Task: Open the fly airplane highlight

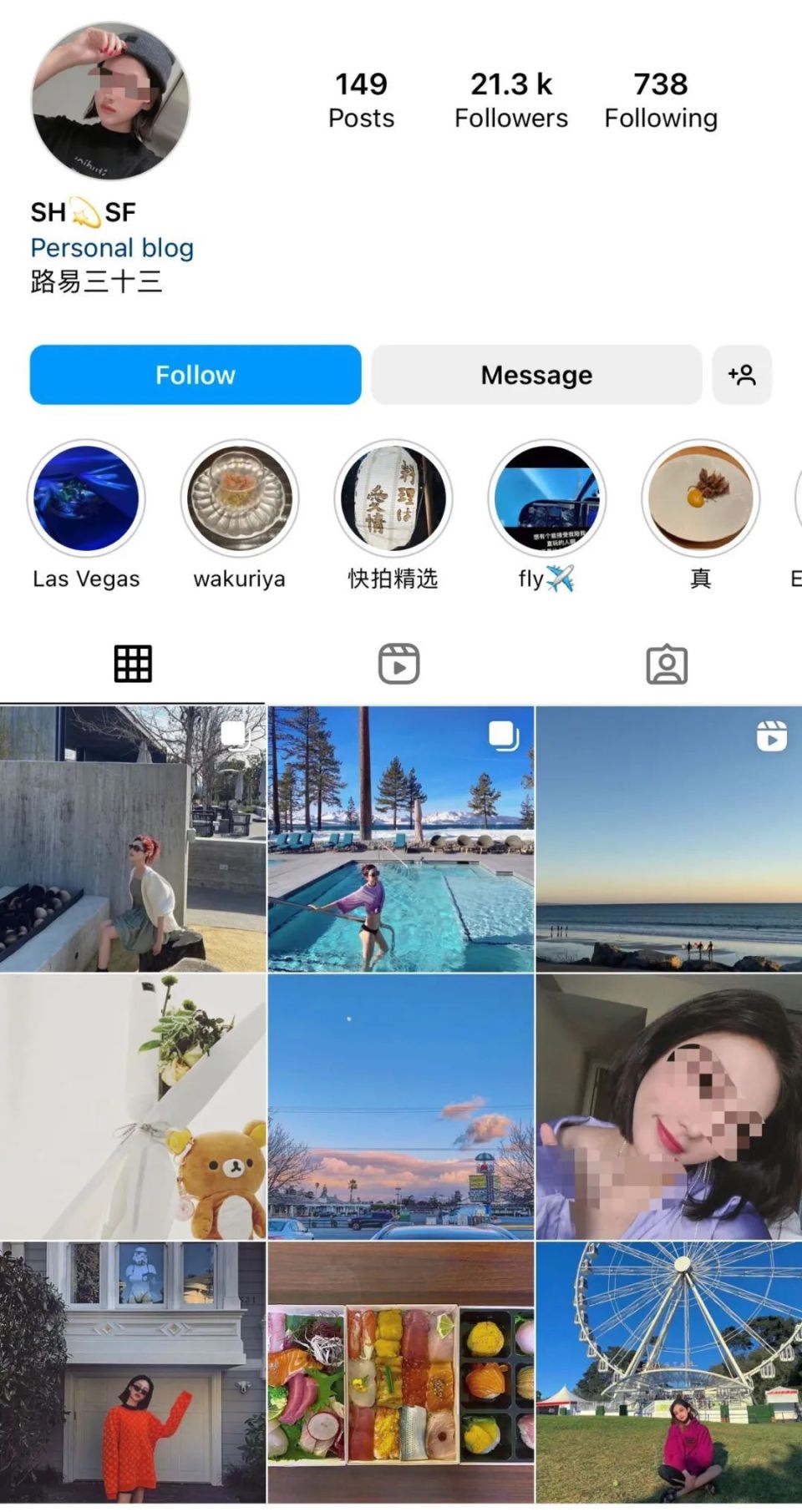Action: tap(547, 498)
